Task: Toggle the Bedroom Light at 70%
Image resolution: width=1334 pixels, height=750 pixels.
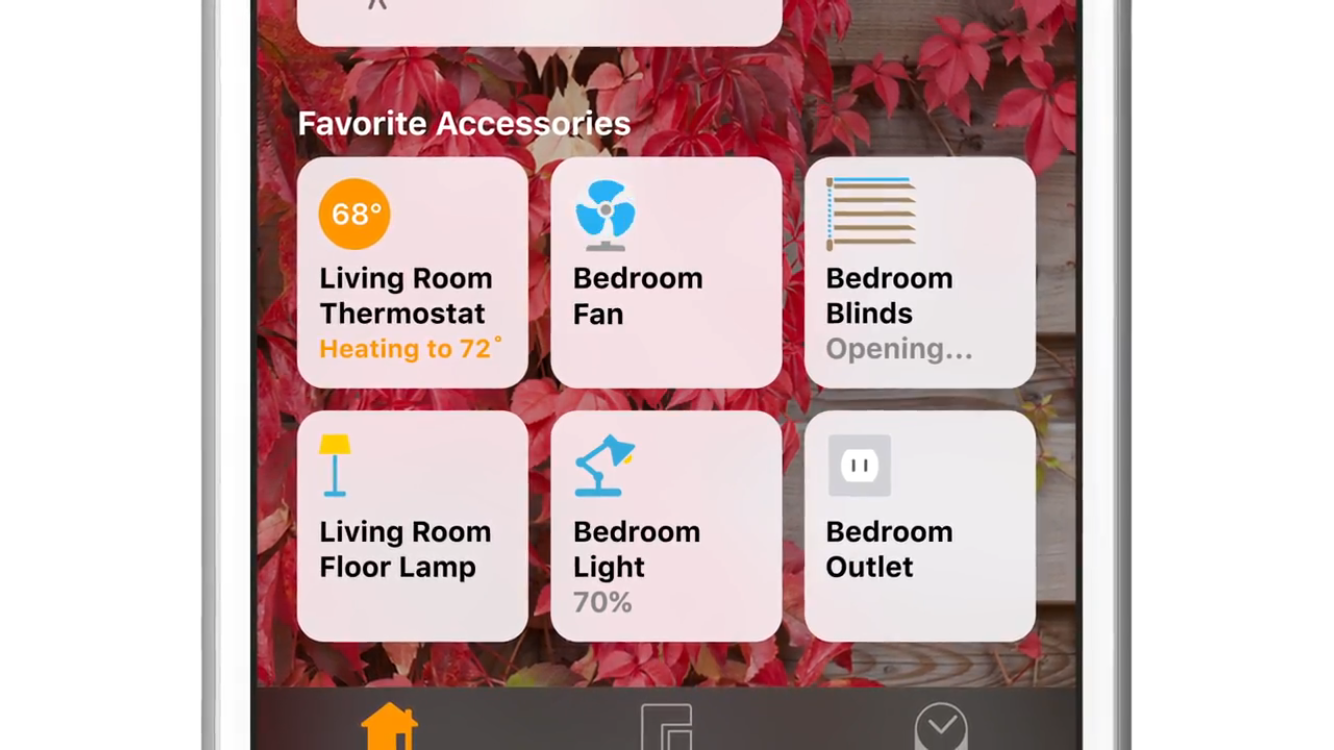Action: click(x=666, y=526)
